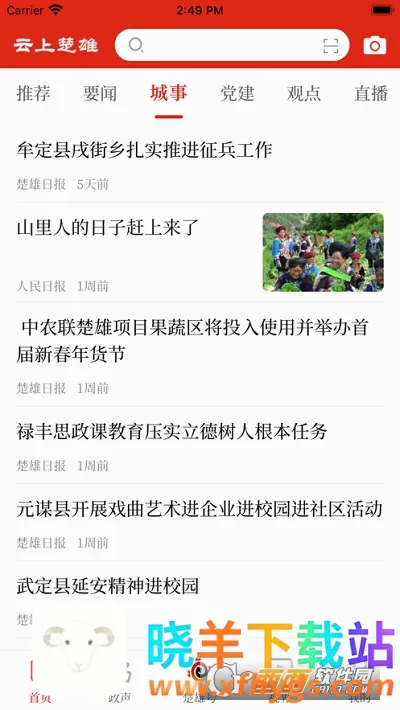Switch to the 推荐 tab

[33, 94]
